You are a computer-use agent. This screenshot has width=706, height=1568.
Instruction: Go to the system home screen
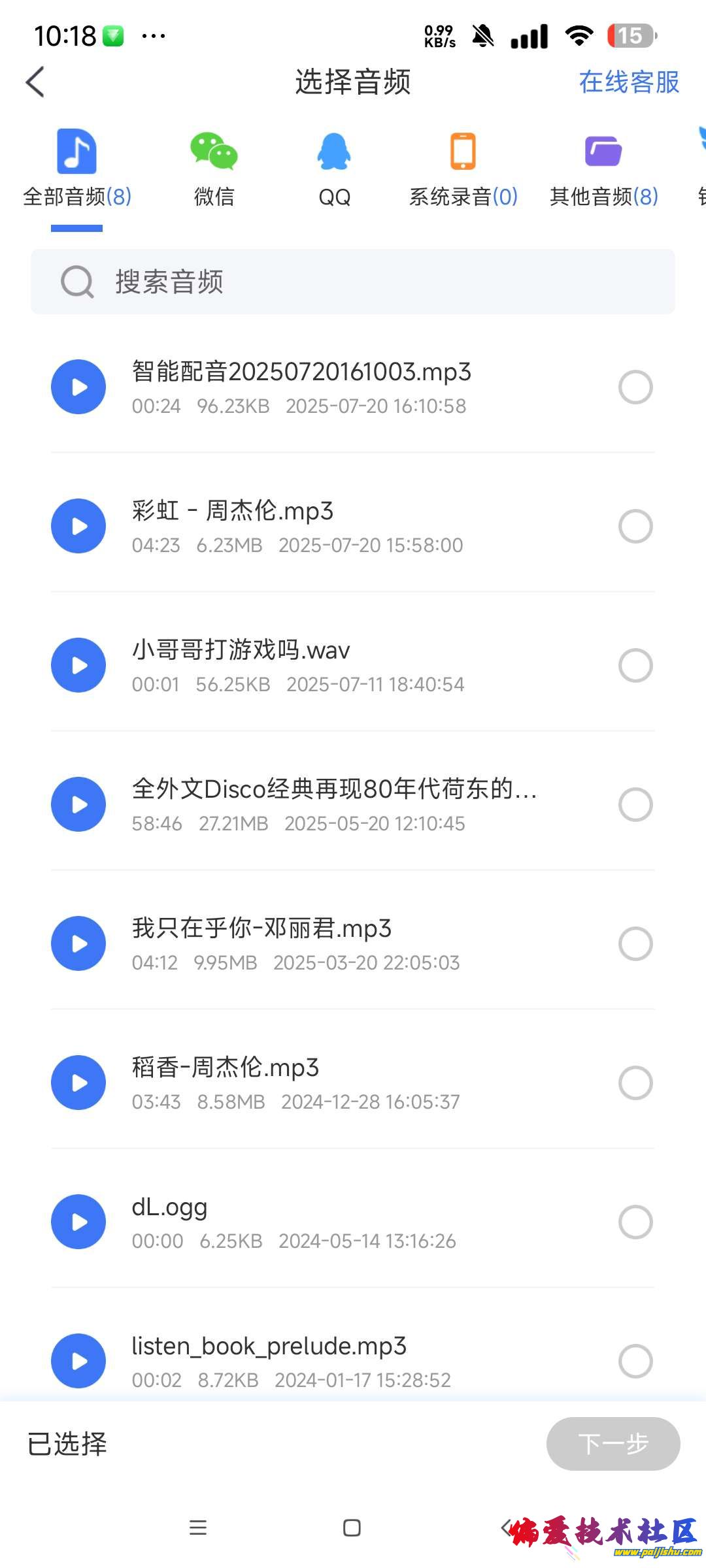pos(352,1527)
